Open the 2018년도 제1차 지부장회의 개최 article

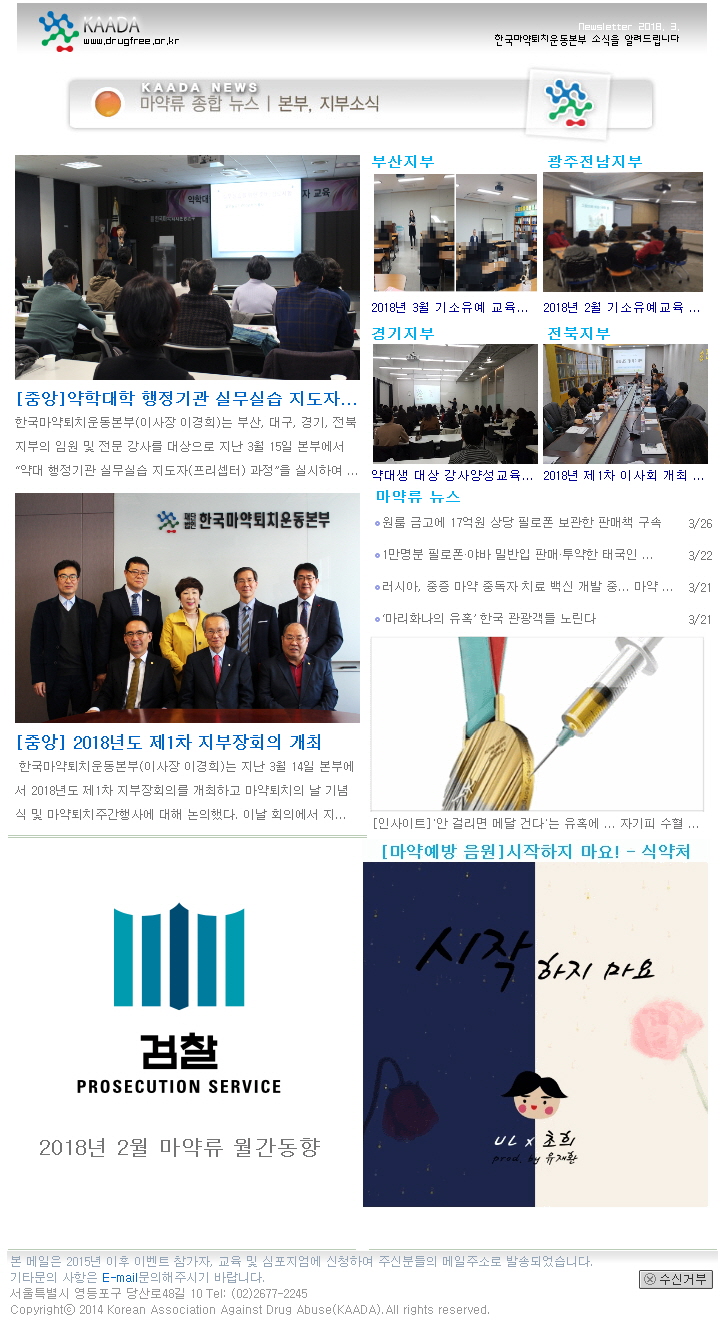[170, 743]
